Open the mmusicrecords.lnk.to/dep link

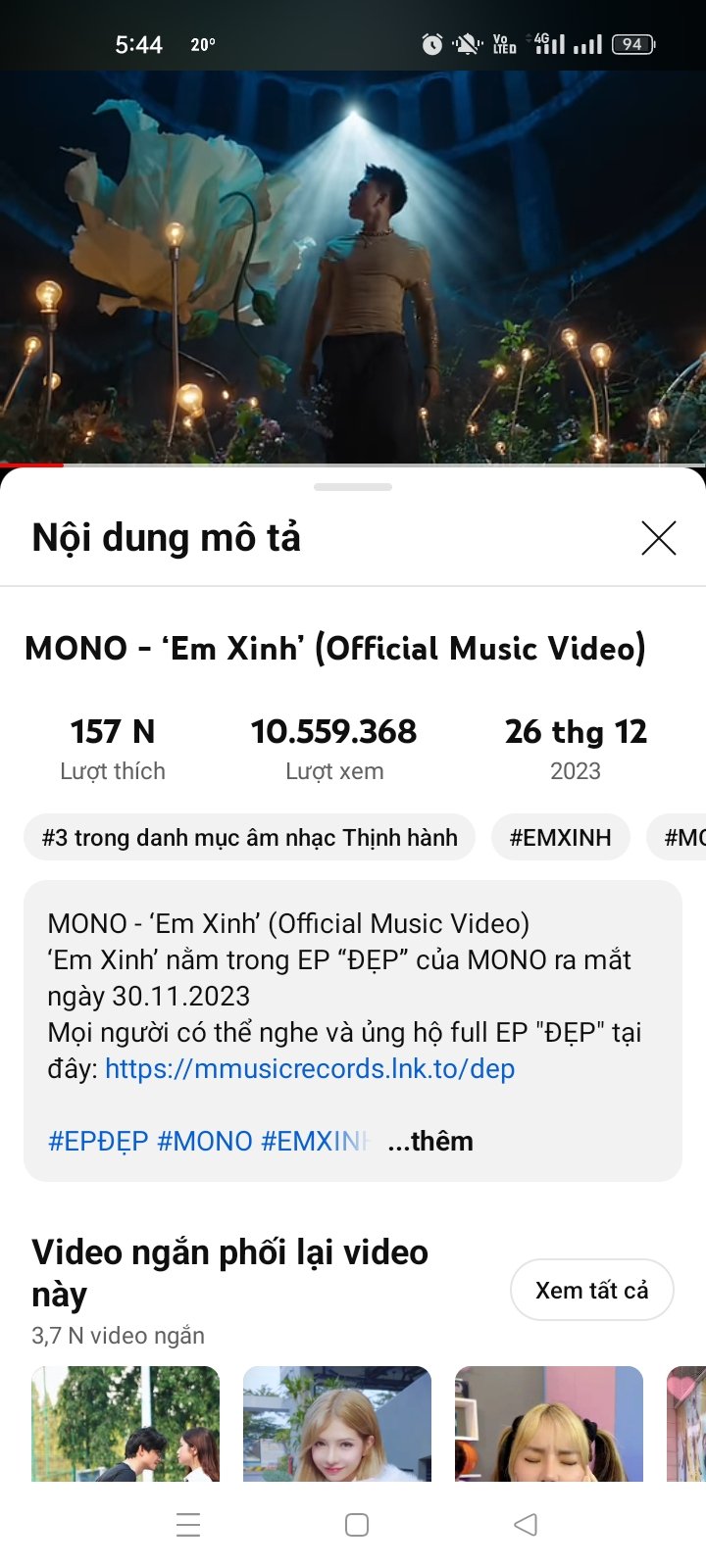coord(310,1068)
